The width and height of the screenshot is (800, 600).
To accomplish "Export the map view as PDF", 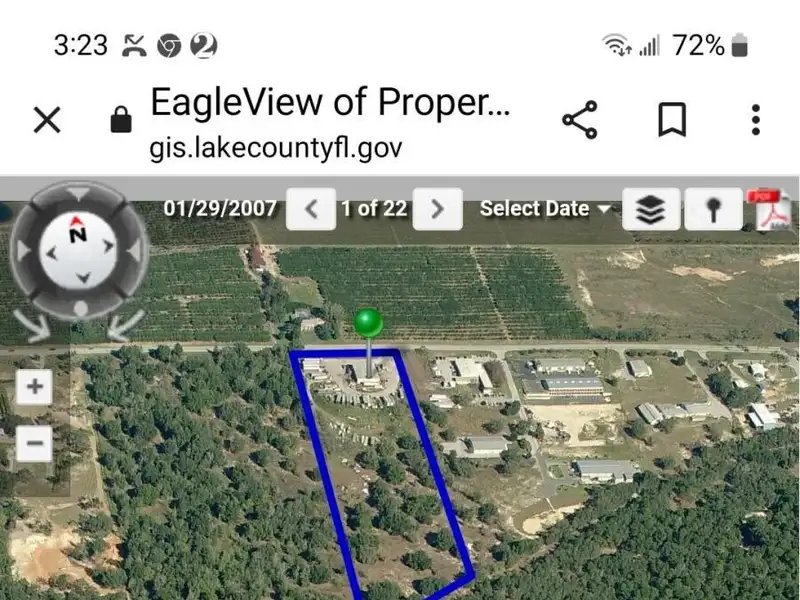I will coord(772,210).
